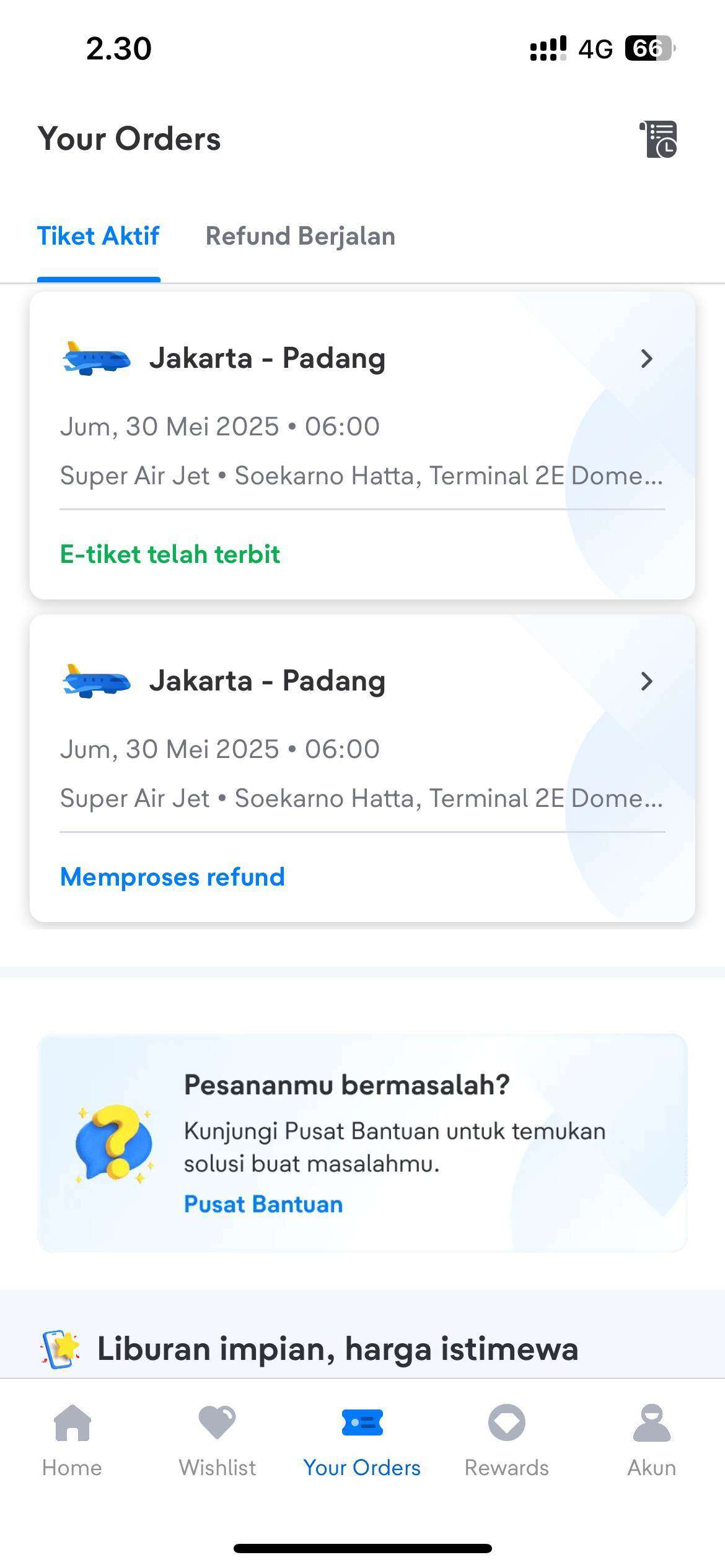Visit the Pusat Bantuan link

(x=263, y=1204)
